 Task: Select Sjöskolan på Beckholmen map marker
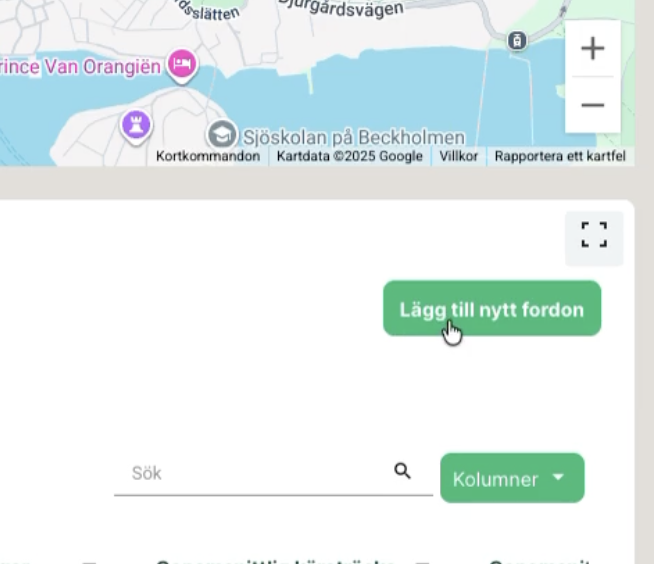click(x=221, y=134)
